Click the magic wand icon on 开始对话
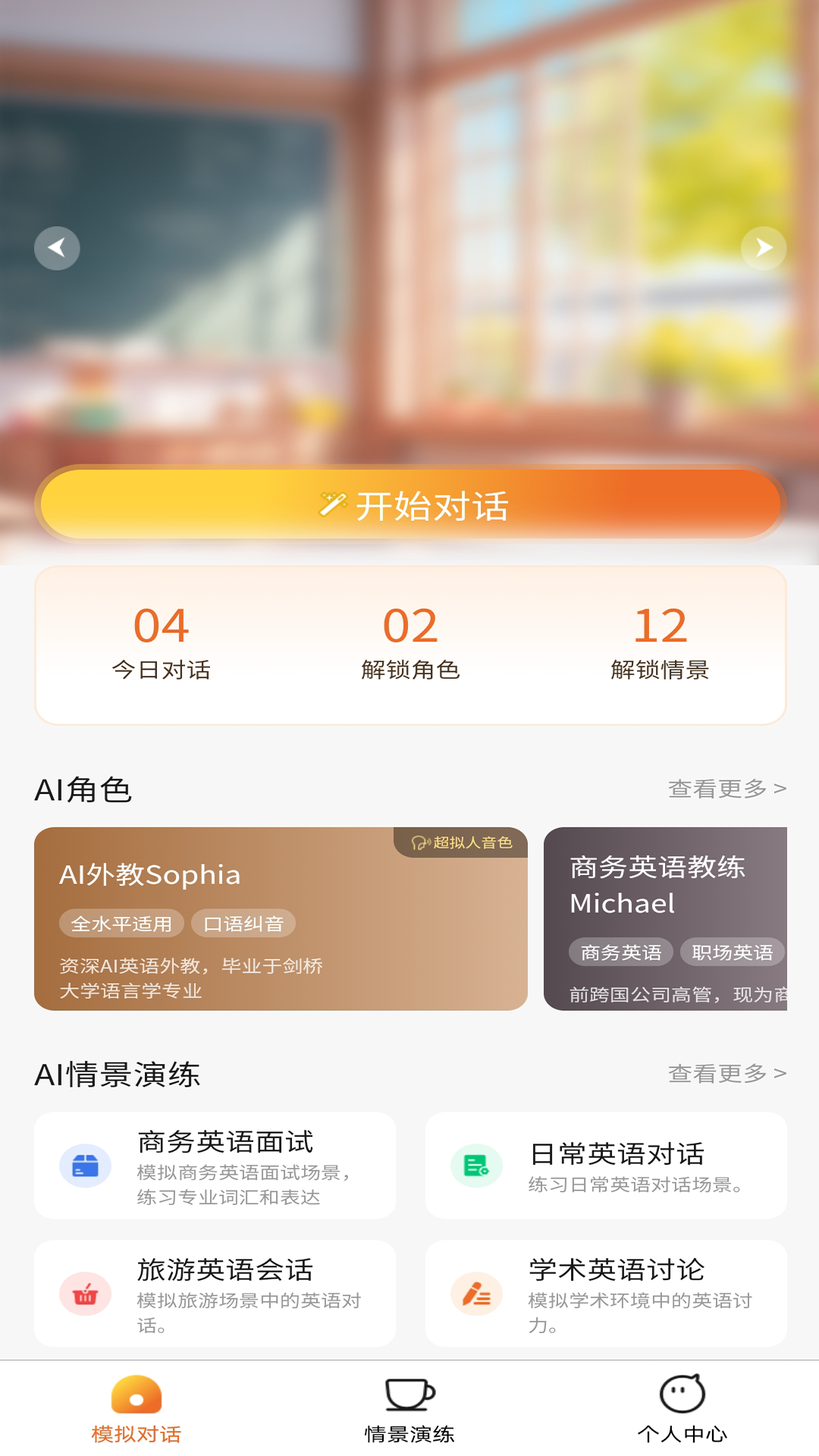The height and width of the screenshot is (1456, 819). 331,504
